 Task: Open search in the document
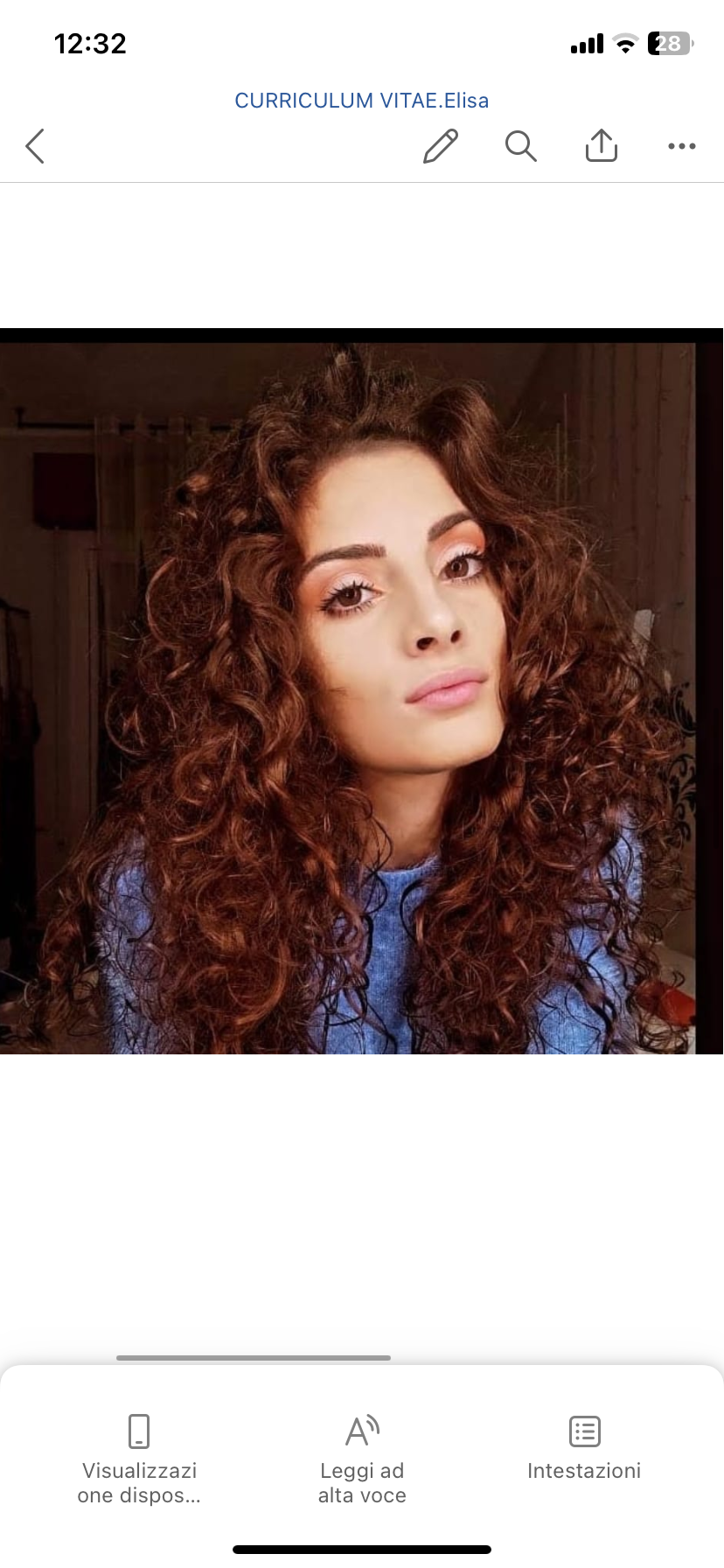[x=520, y=146]
